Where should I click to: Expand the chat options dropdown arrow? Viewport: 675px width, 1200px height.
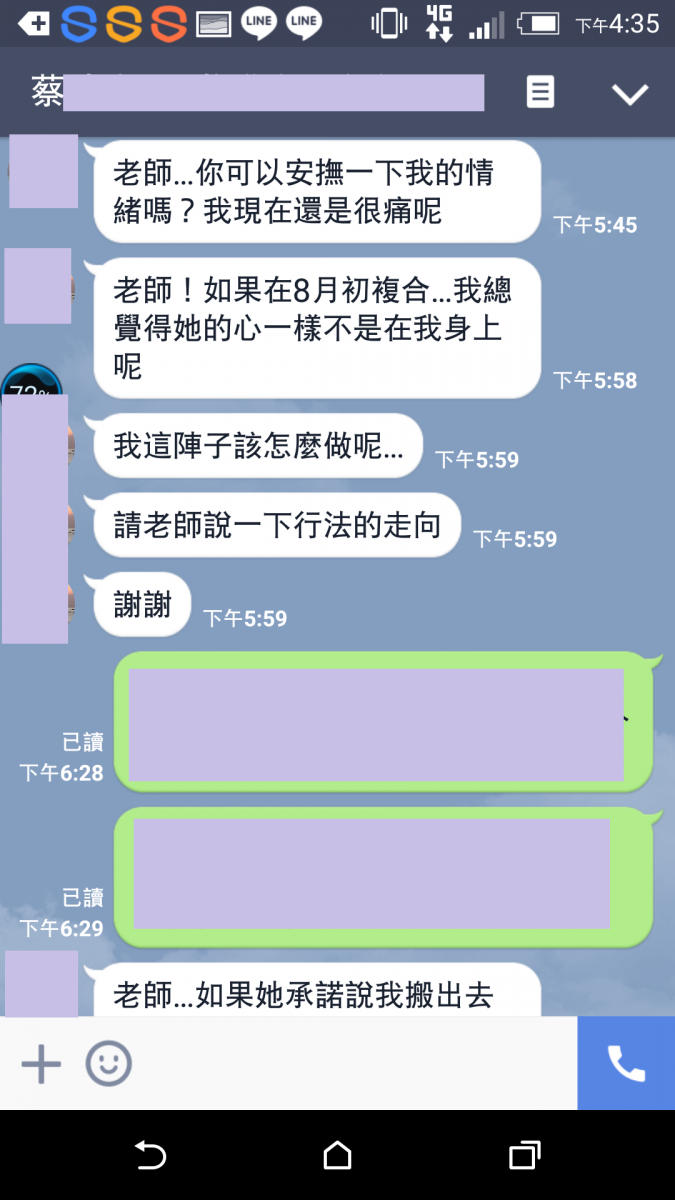click(630, 94)
